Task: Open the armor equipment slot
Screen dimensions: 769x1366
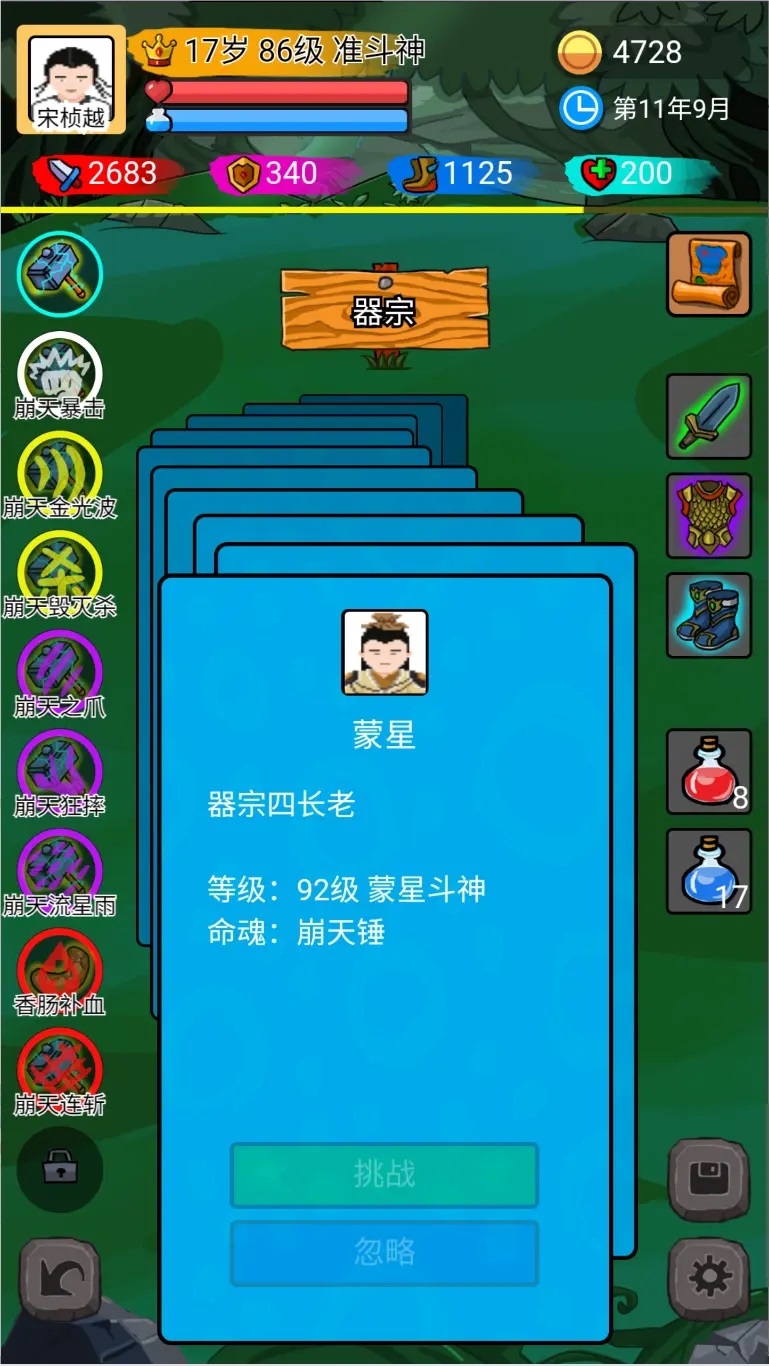Action: pos(708,515)
